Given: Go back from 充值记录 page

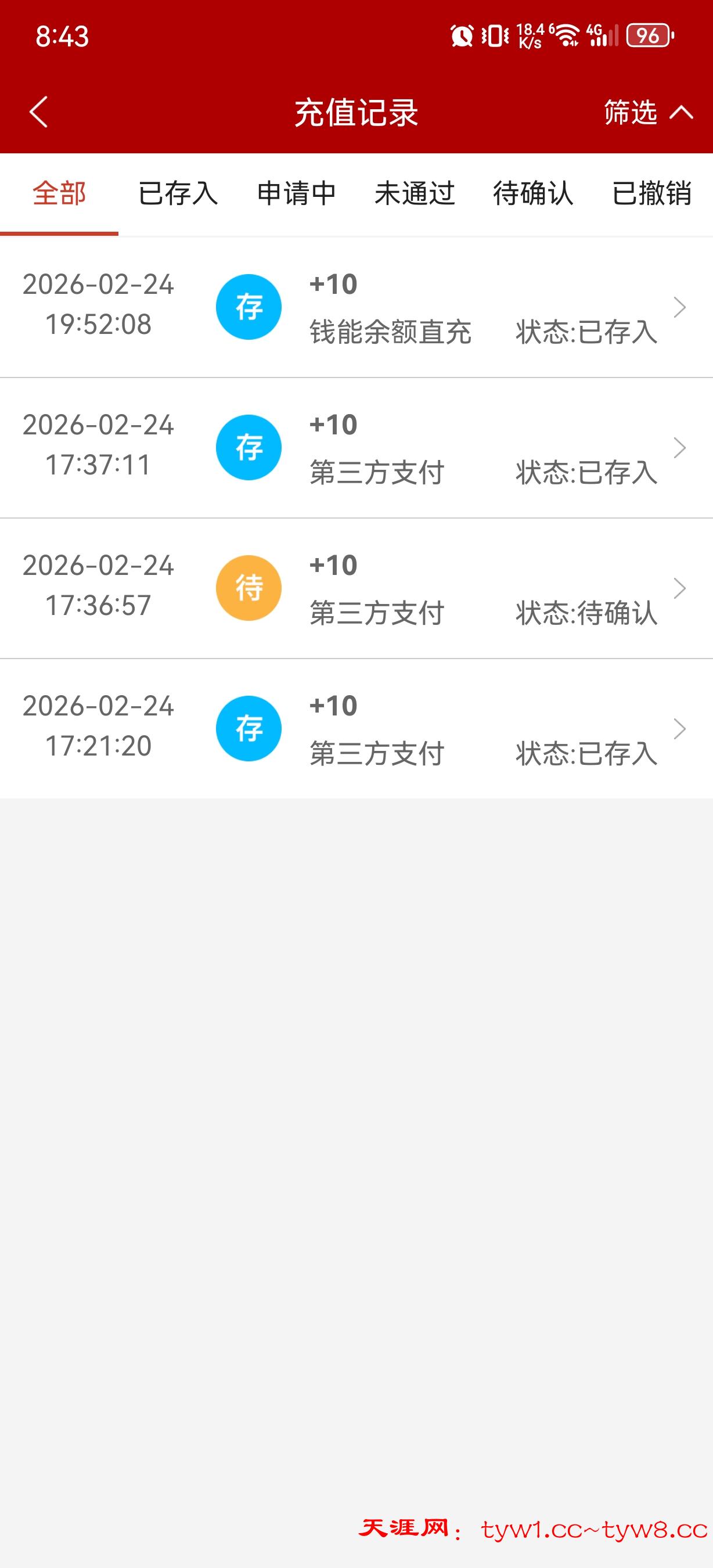Looking at the screenshot, I should pyautogui.click(x=38, y=113).
